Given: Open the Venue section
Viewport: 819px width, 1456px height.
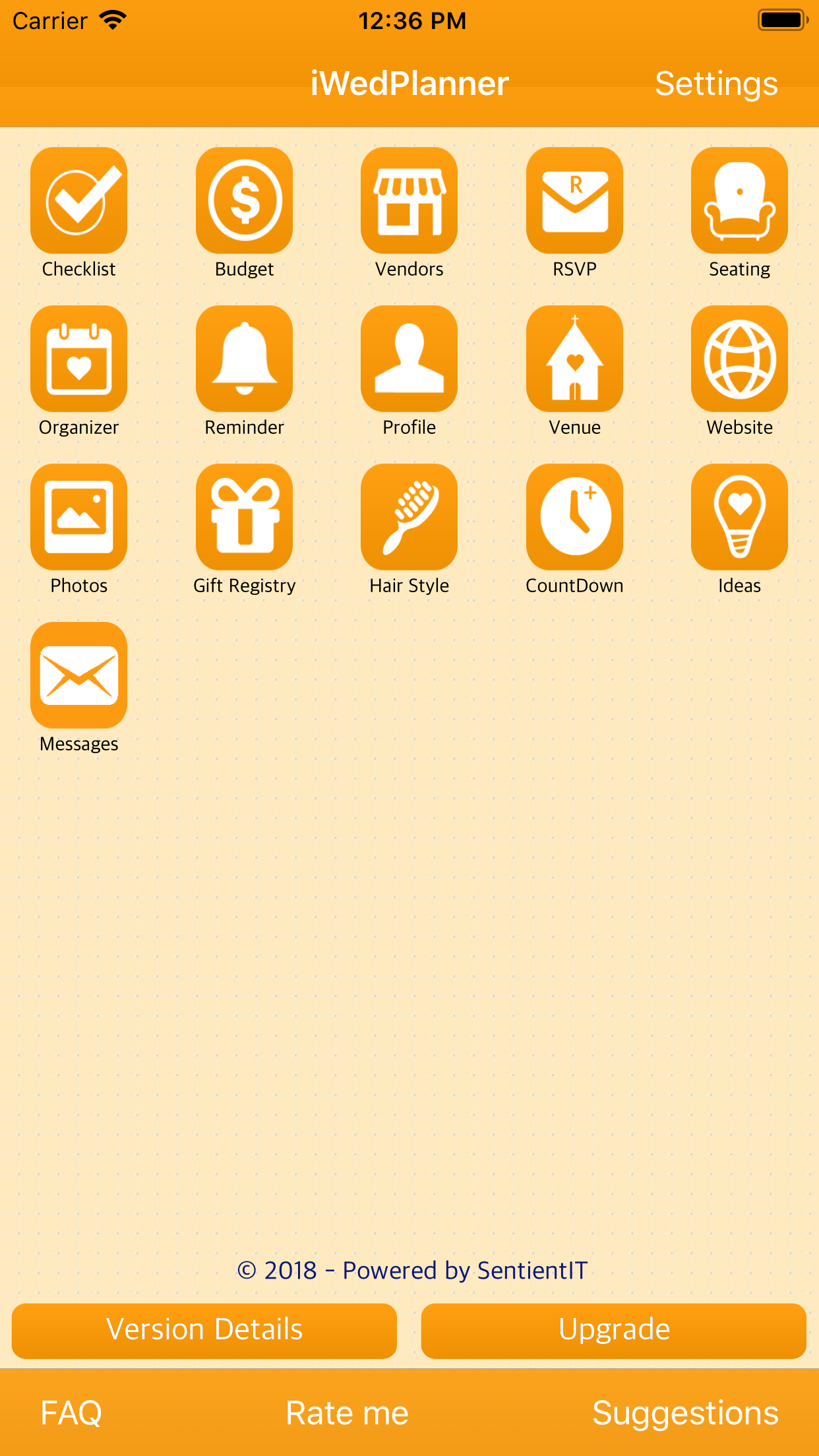Looking at the screenshot, I should tap(574, 359).
